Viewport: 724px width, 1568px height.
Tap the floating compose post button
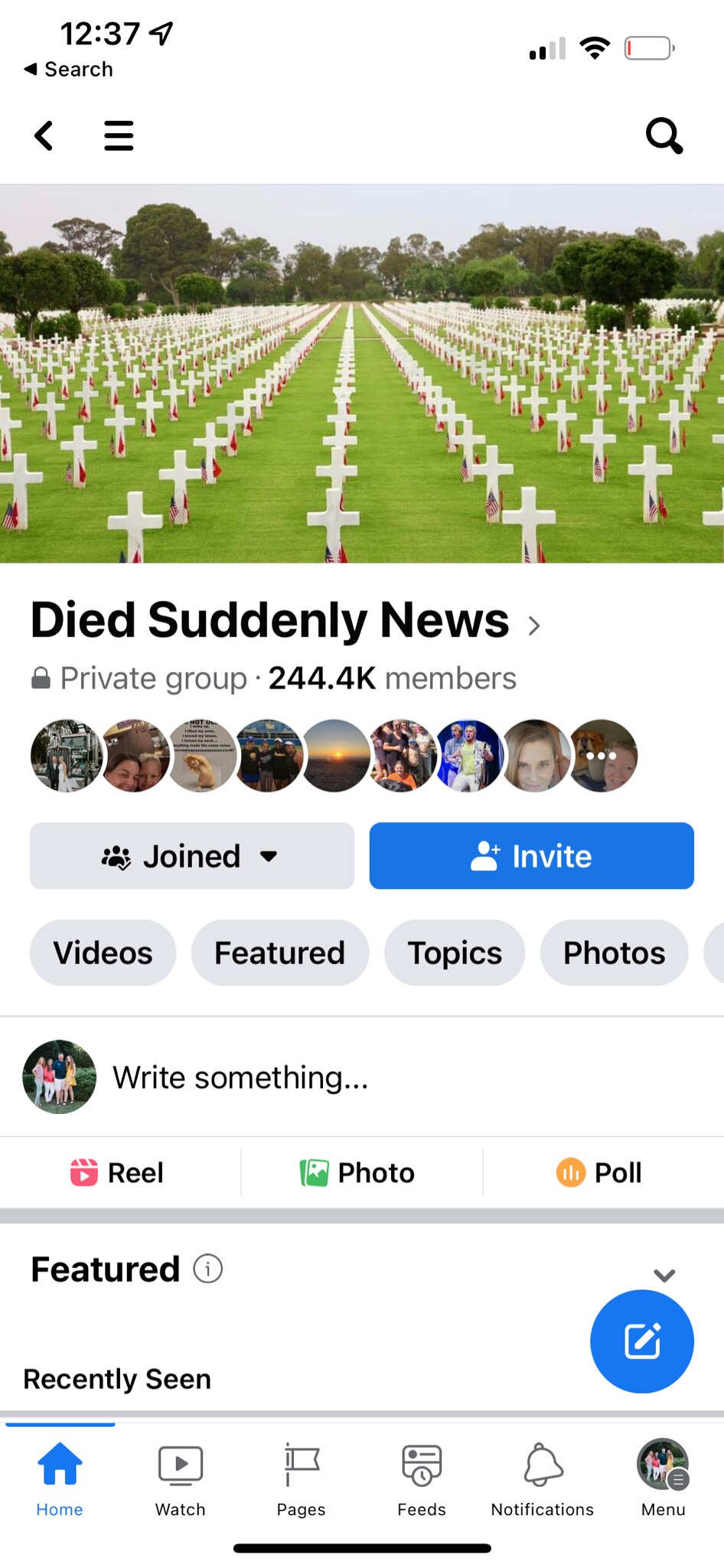click(x=641, y=1341)
